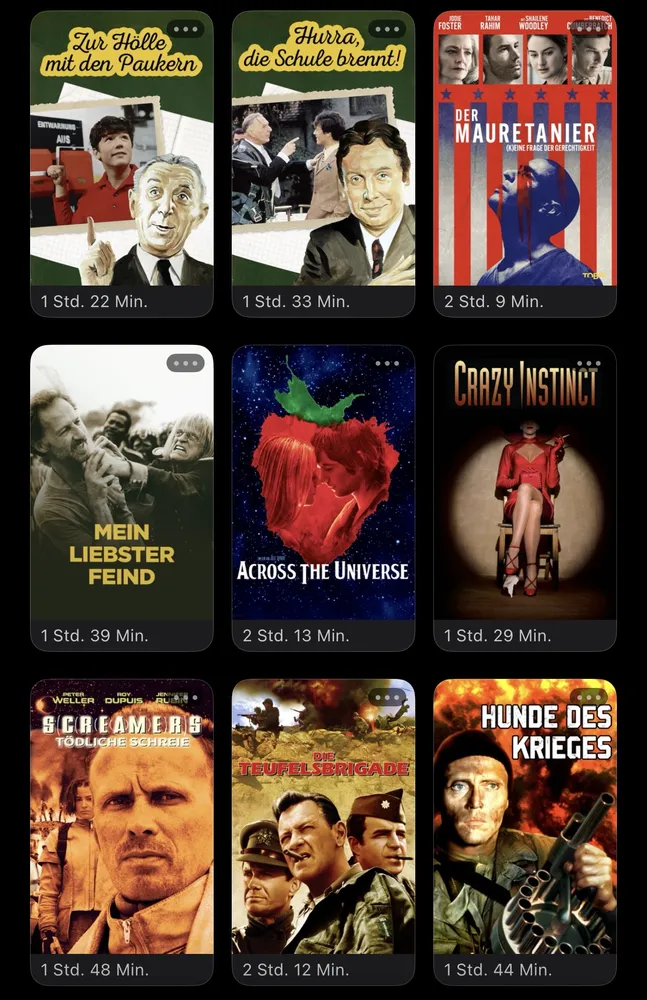Tap the three-dot menu on Der Mauretanier
This screenshot has width=647, height=1000.
pyautogui.click(x=589, y=29)
